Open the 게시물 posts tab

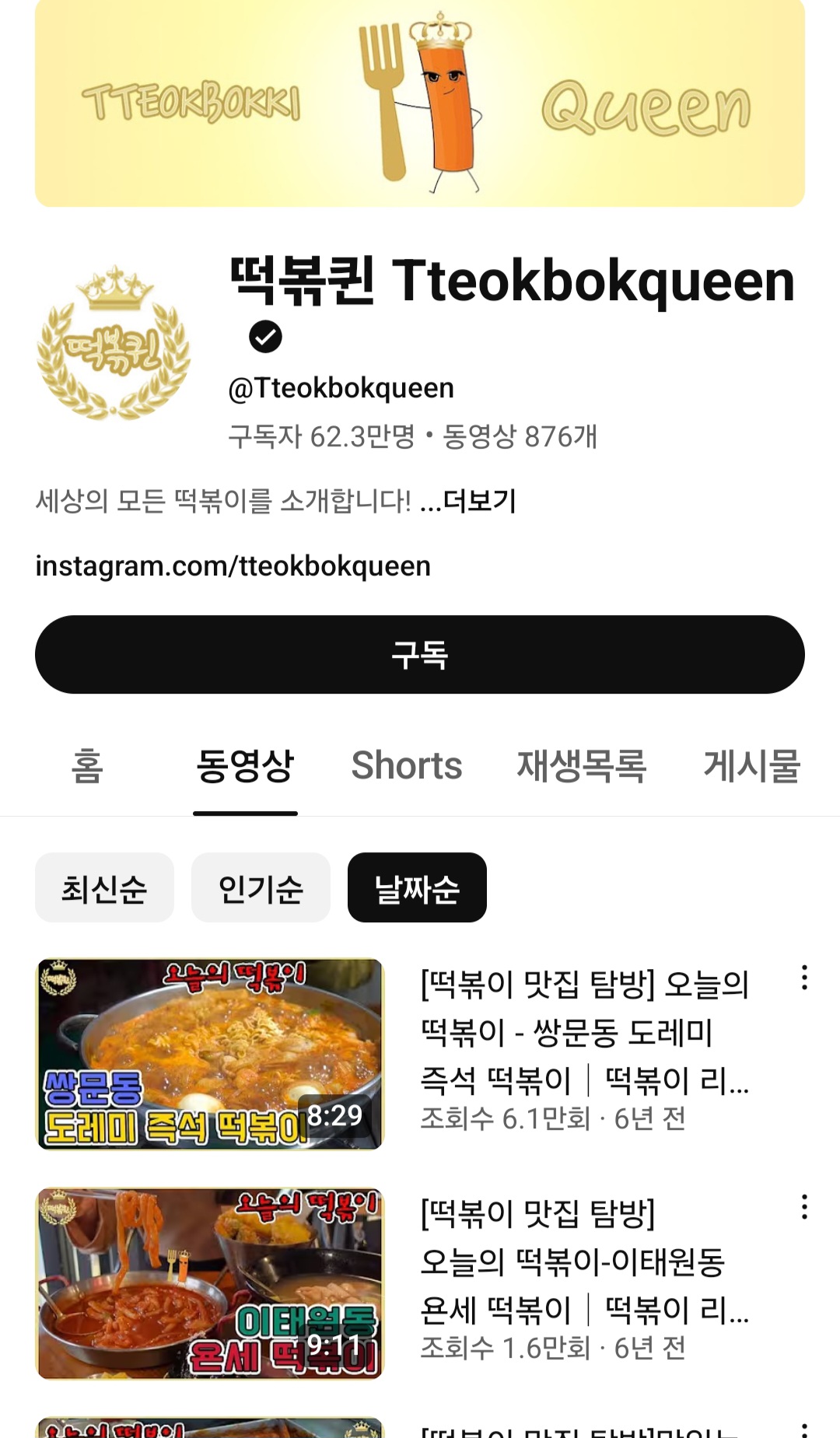751,766
